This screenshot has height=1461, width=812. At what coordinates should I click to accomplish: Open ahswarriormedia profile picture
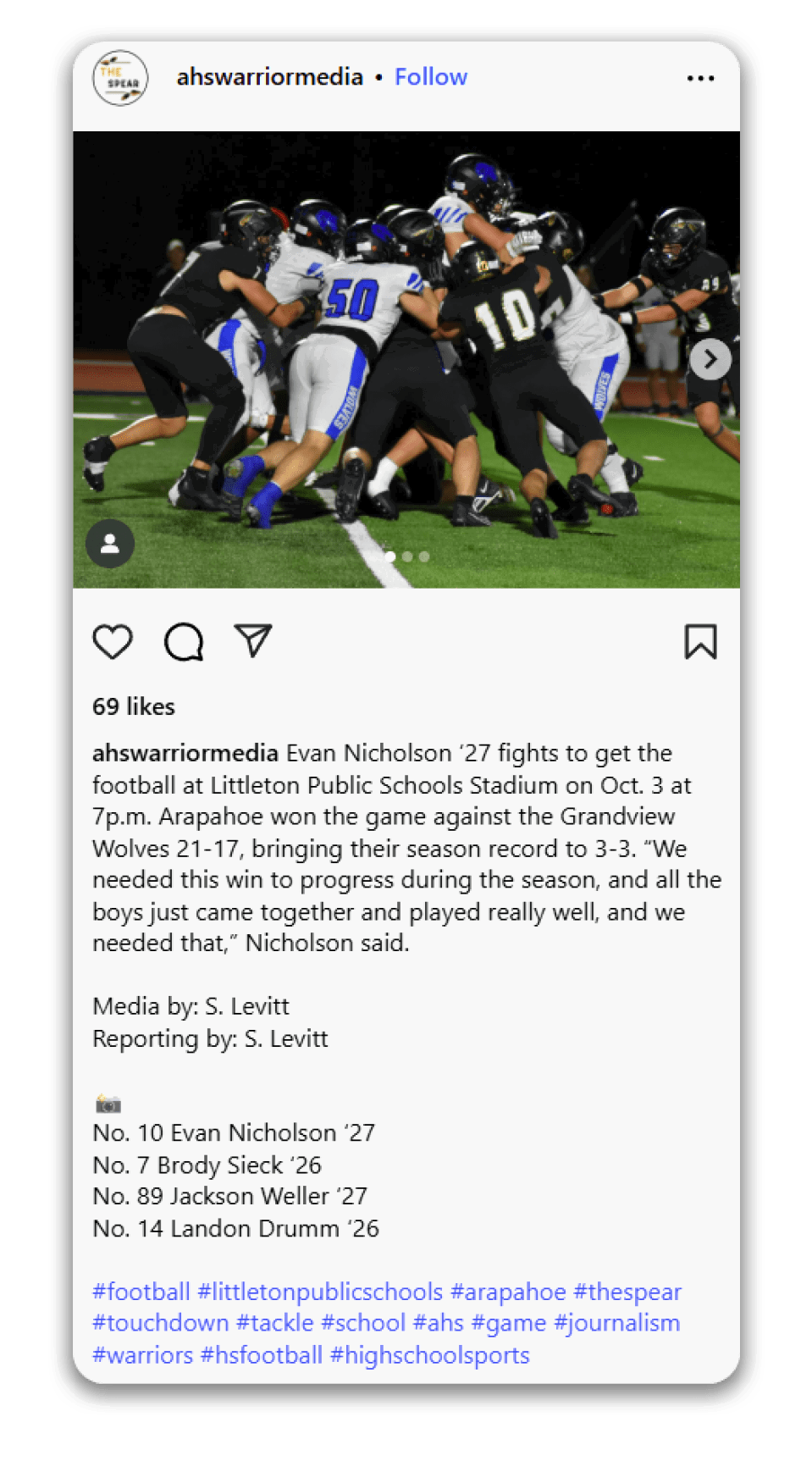tap(120, 78)
